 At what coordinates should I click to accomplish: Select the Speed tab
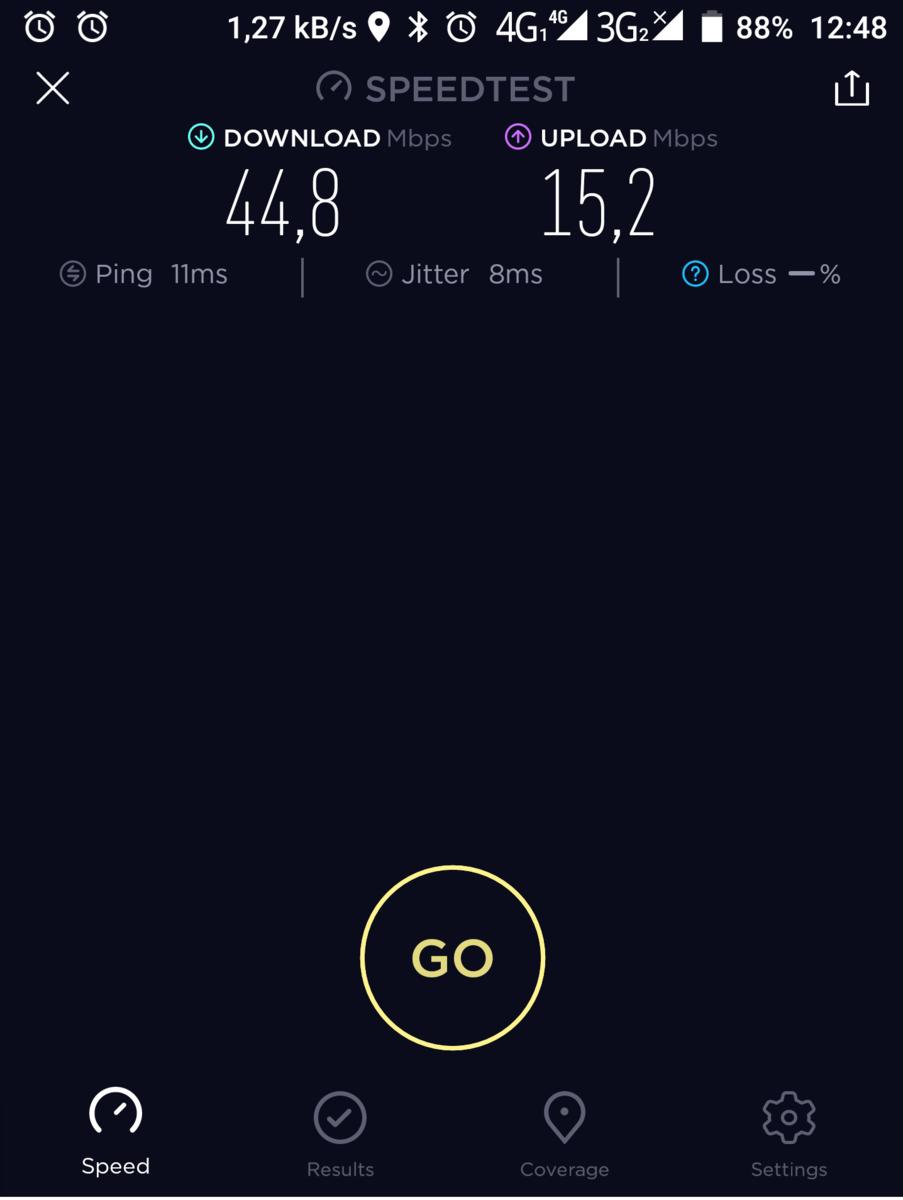[x=116, y=1132]
